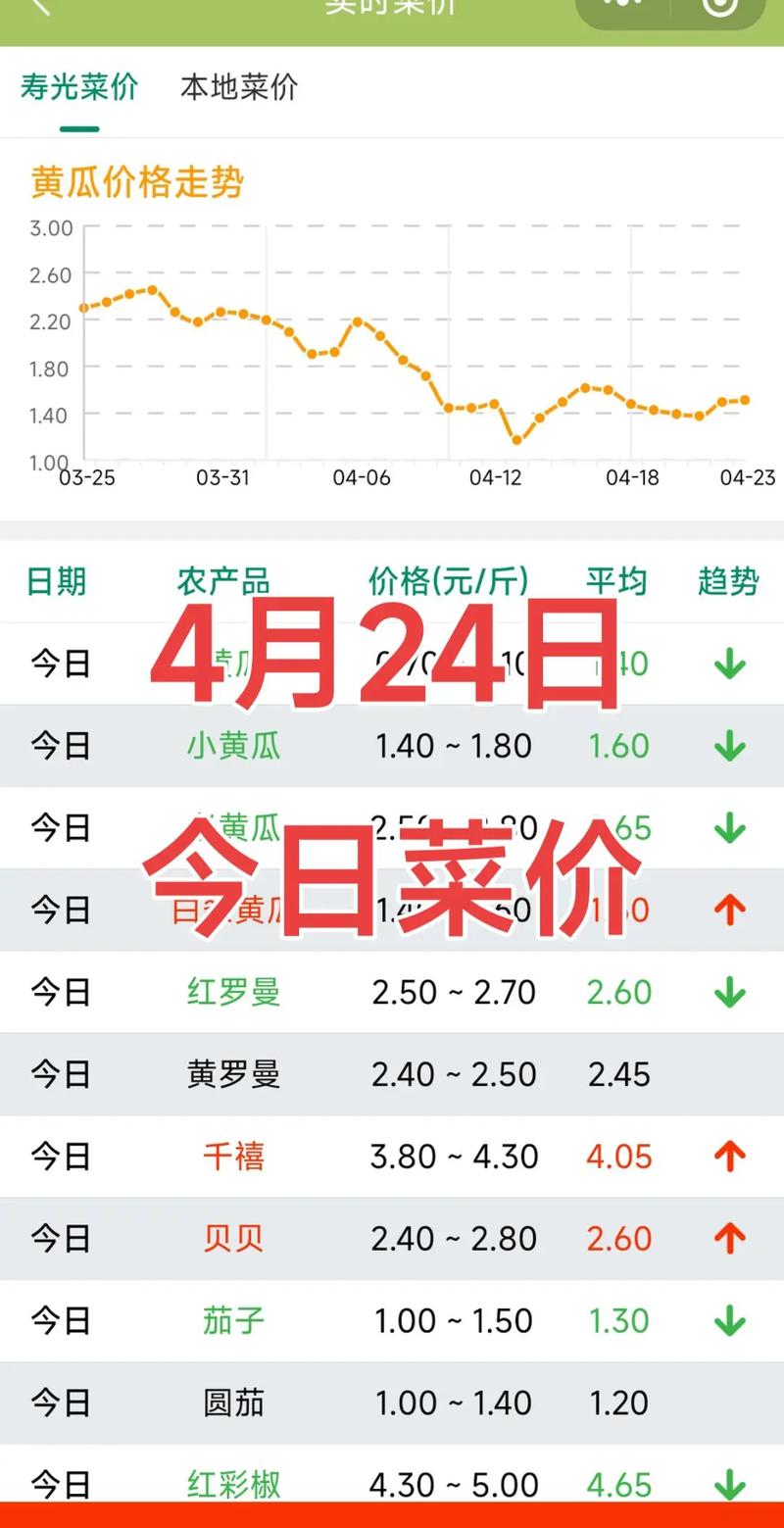Click the lowest point on the price chart

(x=514, y=439)
